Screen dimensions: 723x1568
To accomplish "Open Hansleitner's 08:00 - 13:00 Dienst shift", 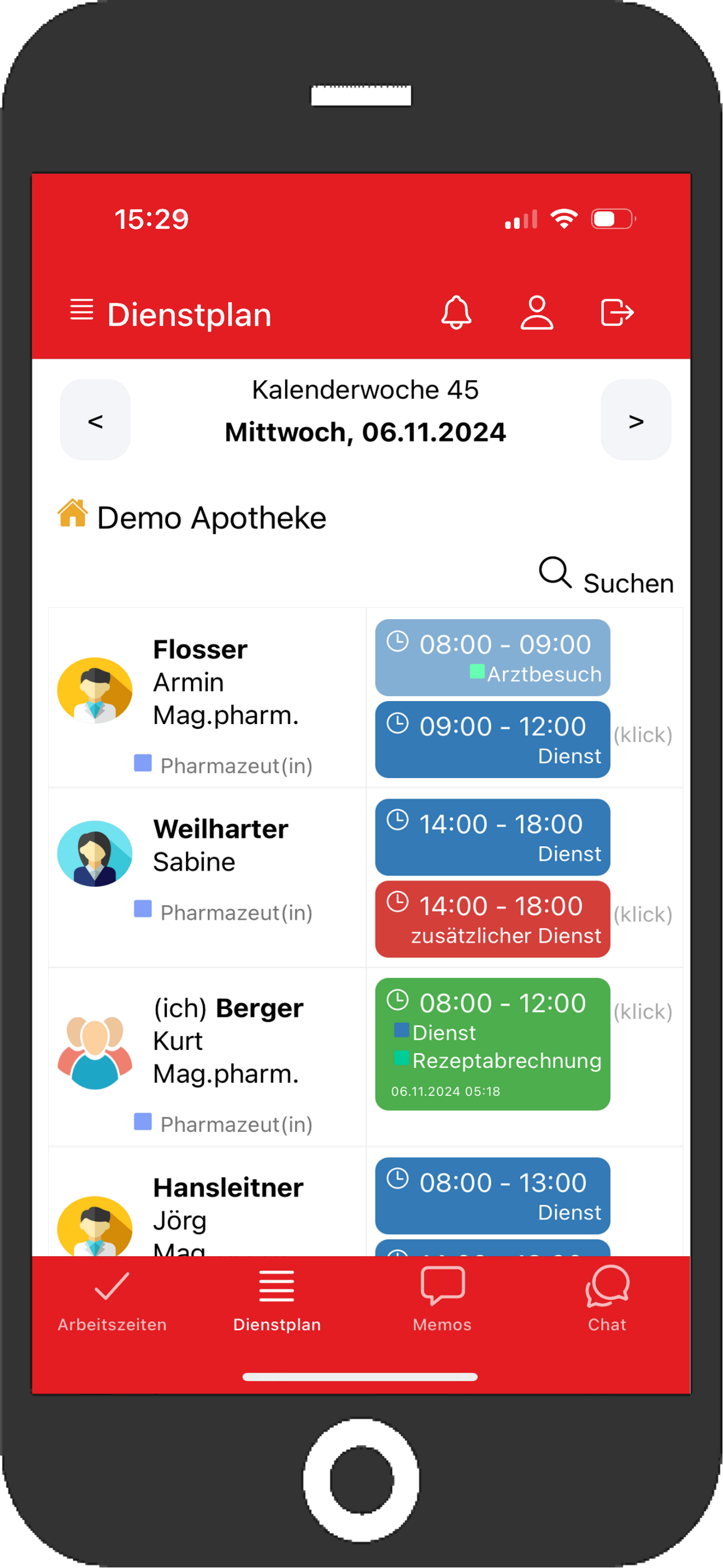I will pyautogui.click(x=492, y=1196).
